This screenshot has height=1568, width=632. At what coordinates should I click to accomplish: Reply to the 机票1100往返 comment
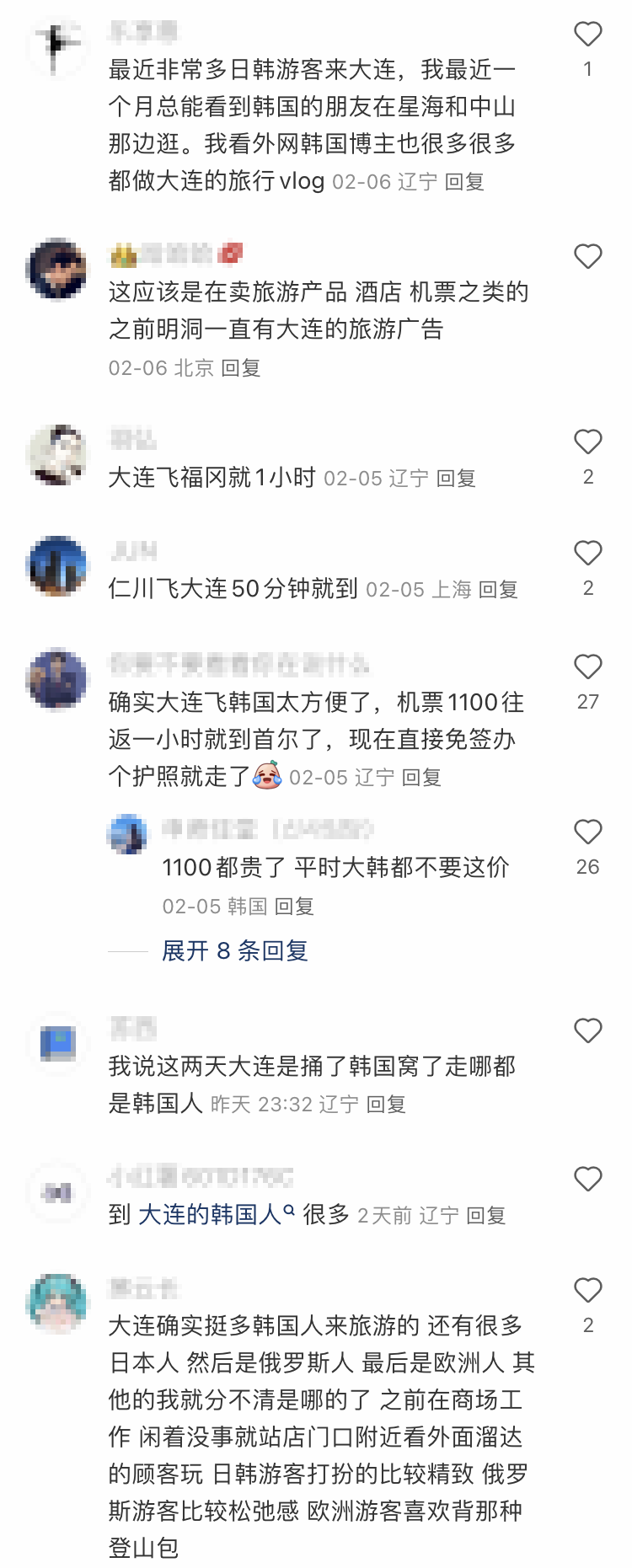(421, 777)
